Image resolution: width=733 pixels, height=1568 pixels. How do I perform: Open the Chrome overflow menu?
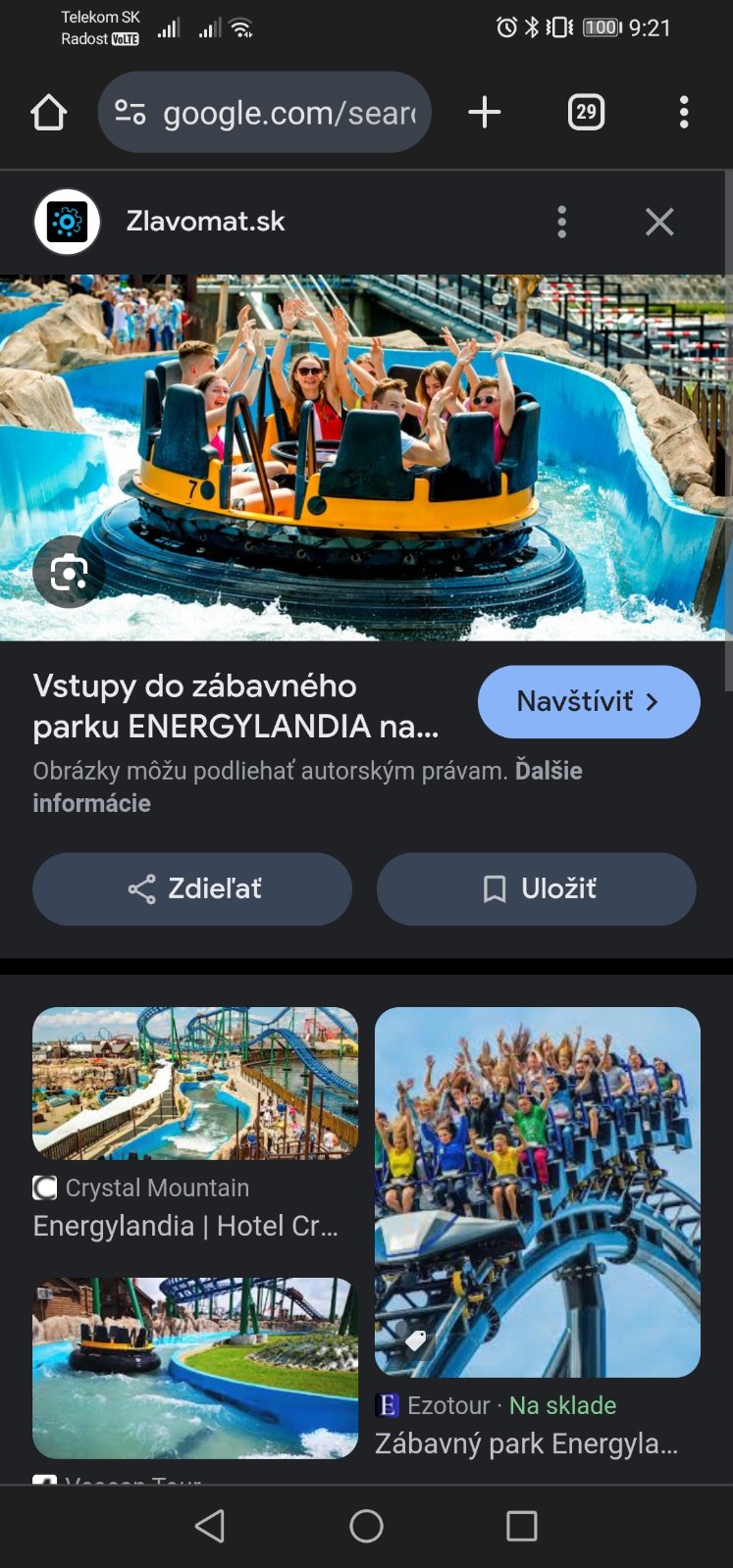[684, 113]
